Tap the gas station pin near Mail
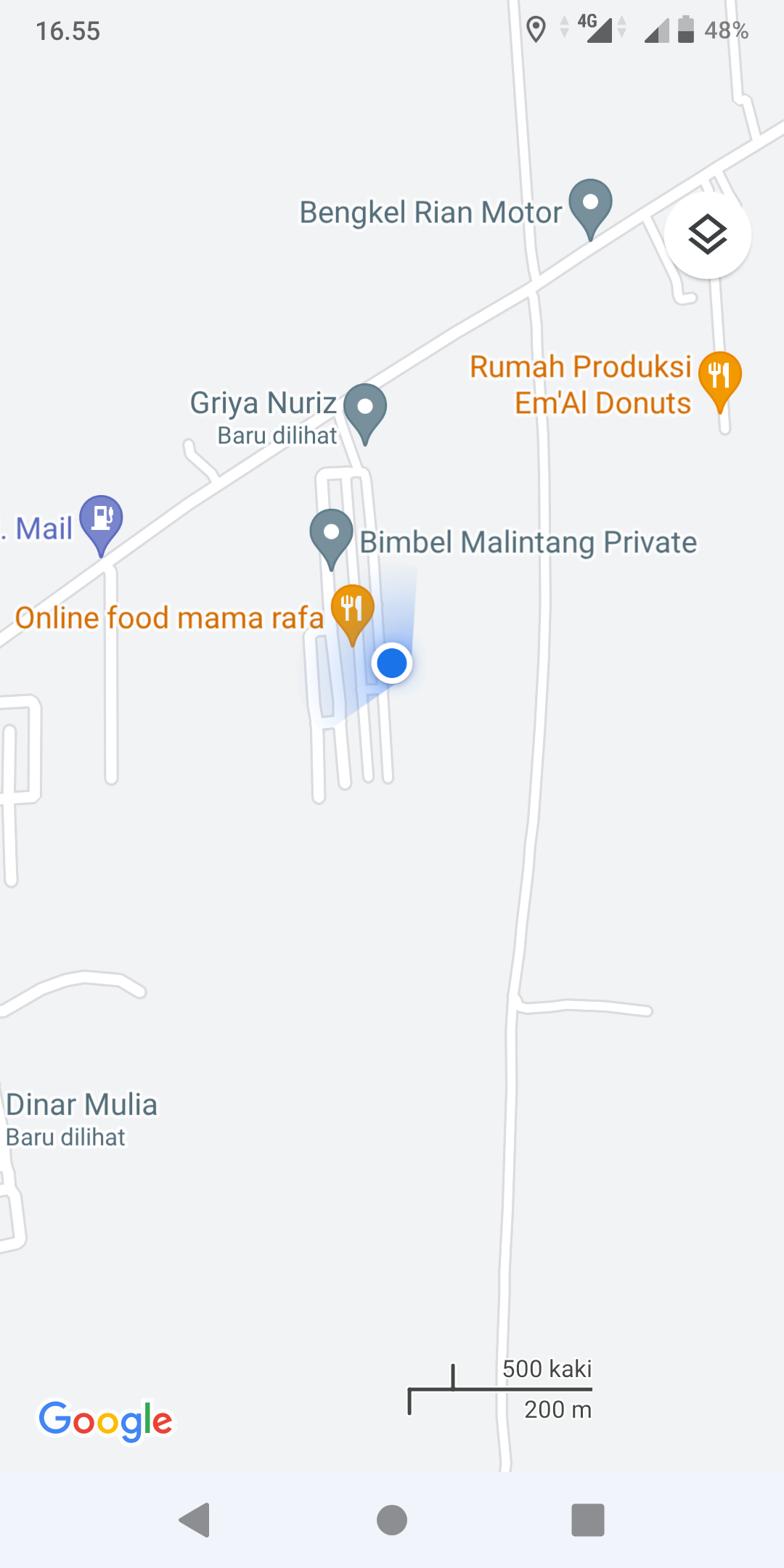 click(x=102, y=520)
